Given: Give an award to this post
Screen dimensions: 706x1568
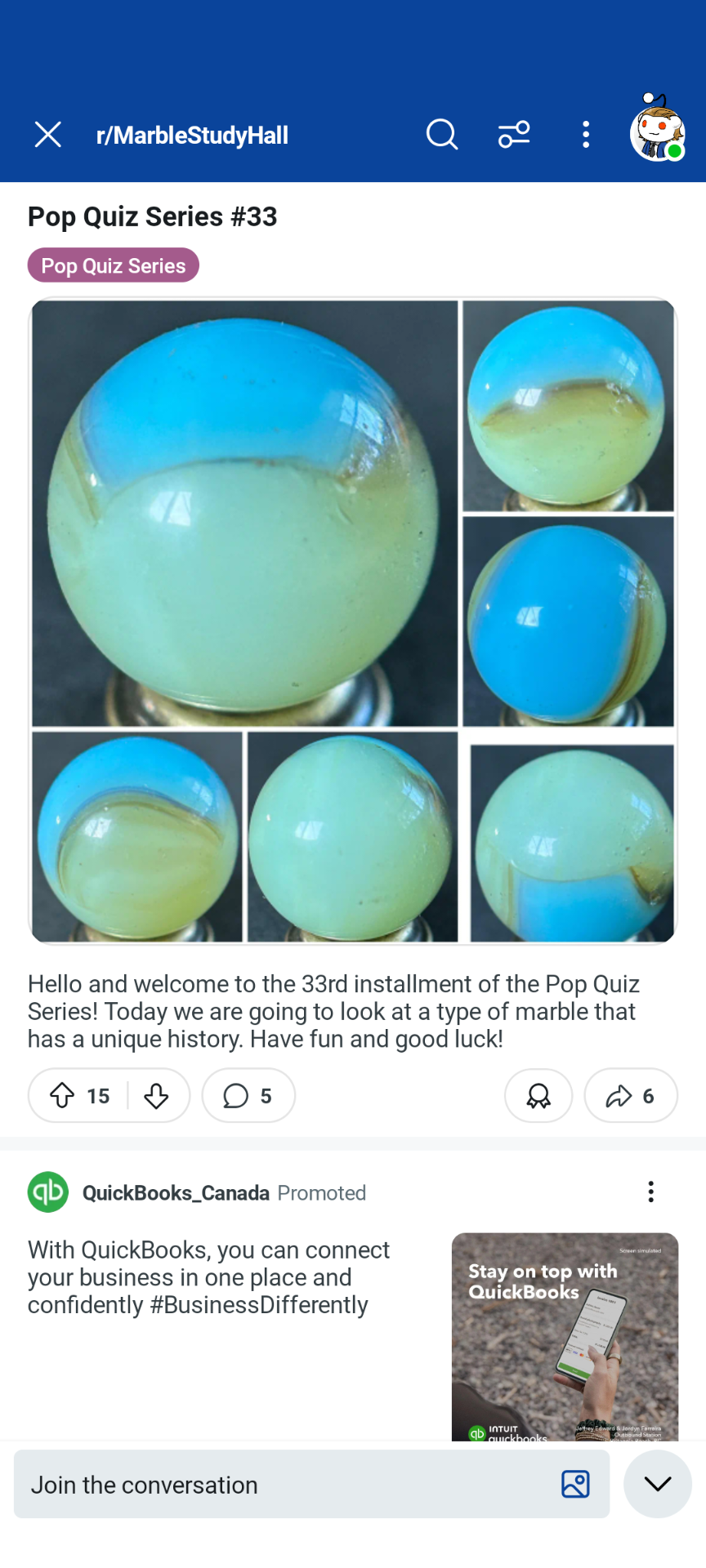Looking at the screenshot, I should [538, 1095].
